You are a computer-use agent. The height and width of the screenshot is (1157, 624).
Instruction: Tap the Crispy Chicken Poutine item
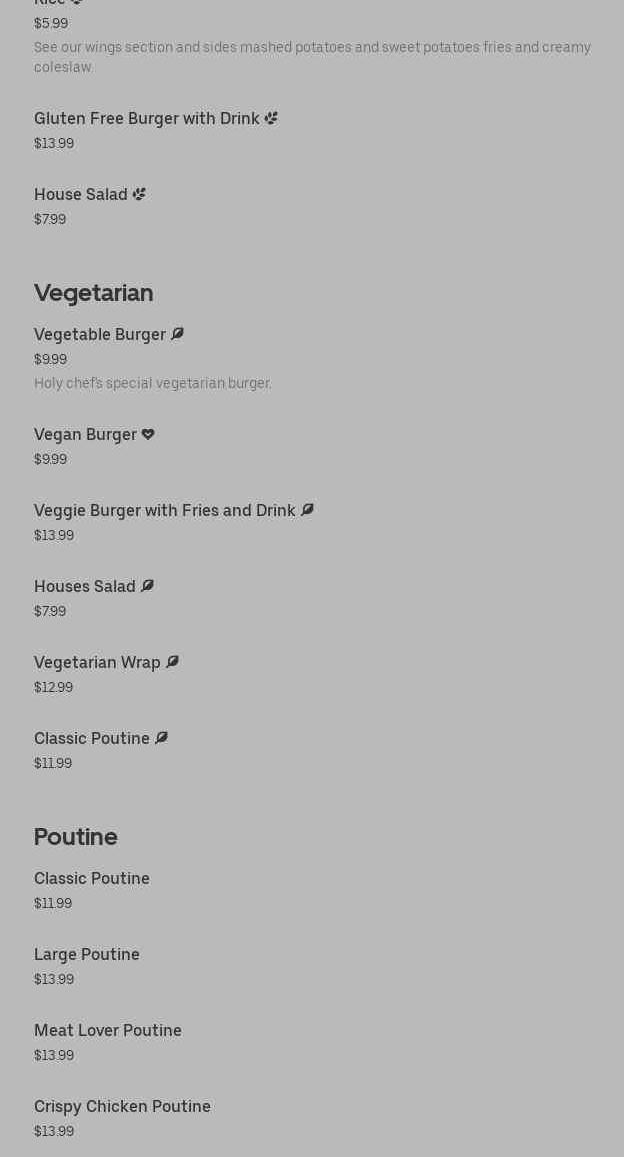(x=122, y=1107)
